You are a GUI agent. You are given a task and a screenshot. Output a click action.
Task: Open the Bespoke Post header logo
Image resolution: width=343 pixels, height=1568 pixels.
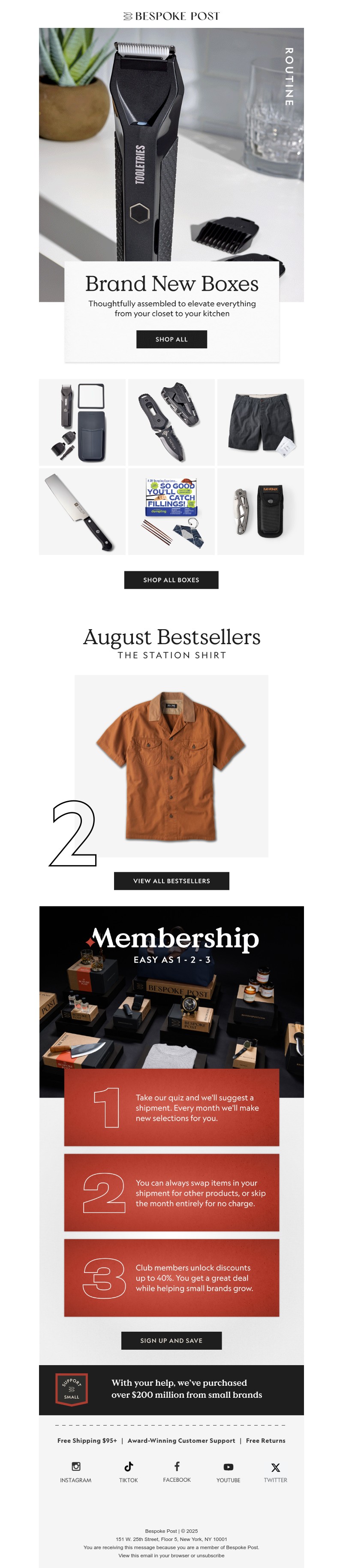(171, 16)
